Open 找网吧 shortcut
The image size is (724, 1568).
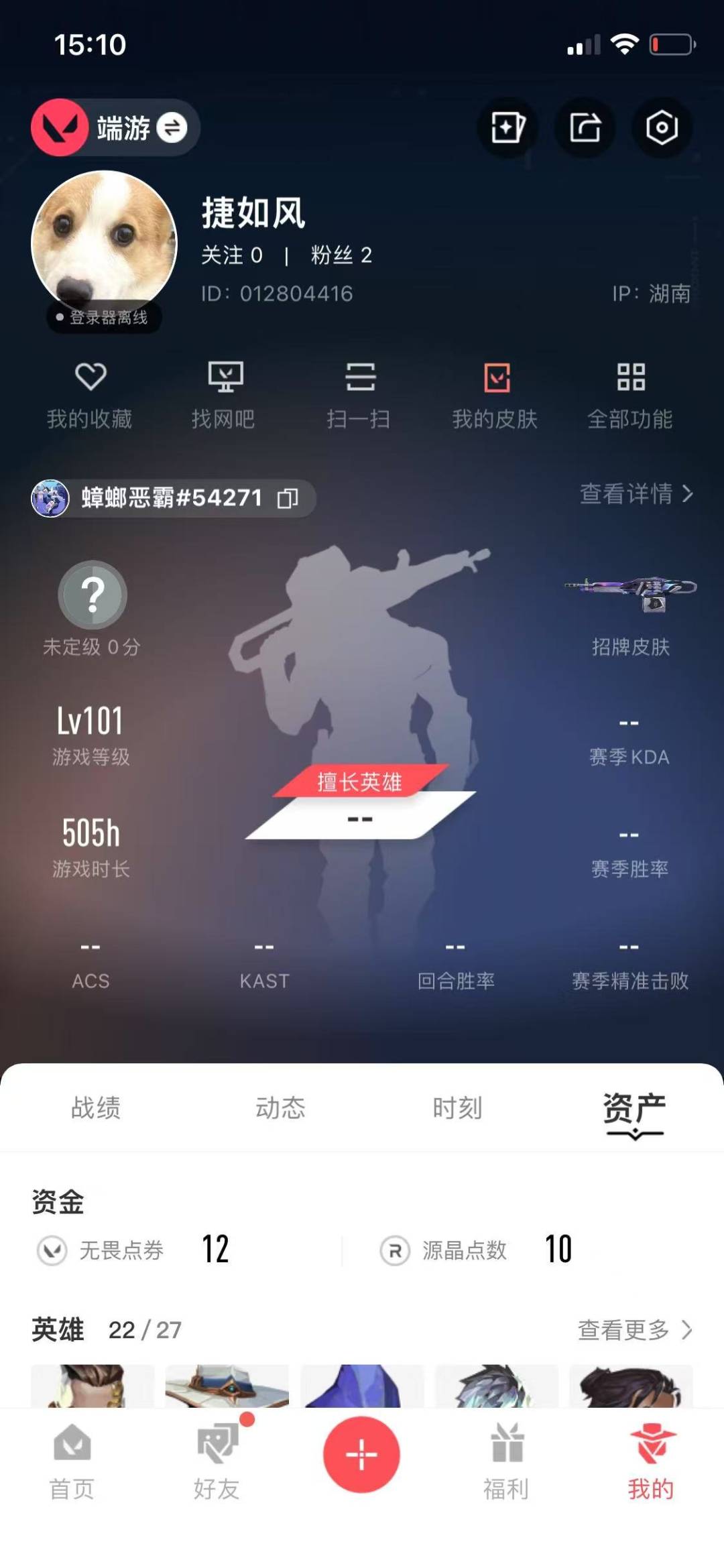(x=224, y=396)
